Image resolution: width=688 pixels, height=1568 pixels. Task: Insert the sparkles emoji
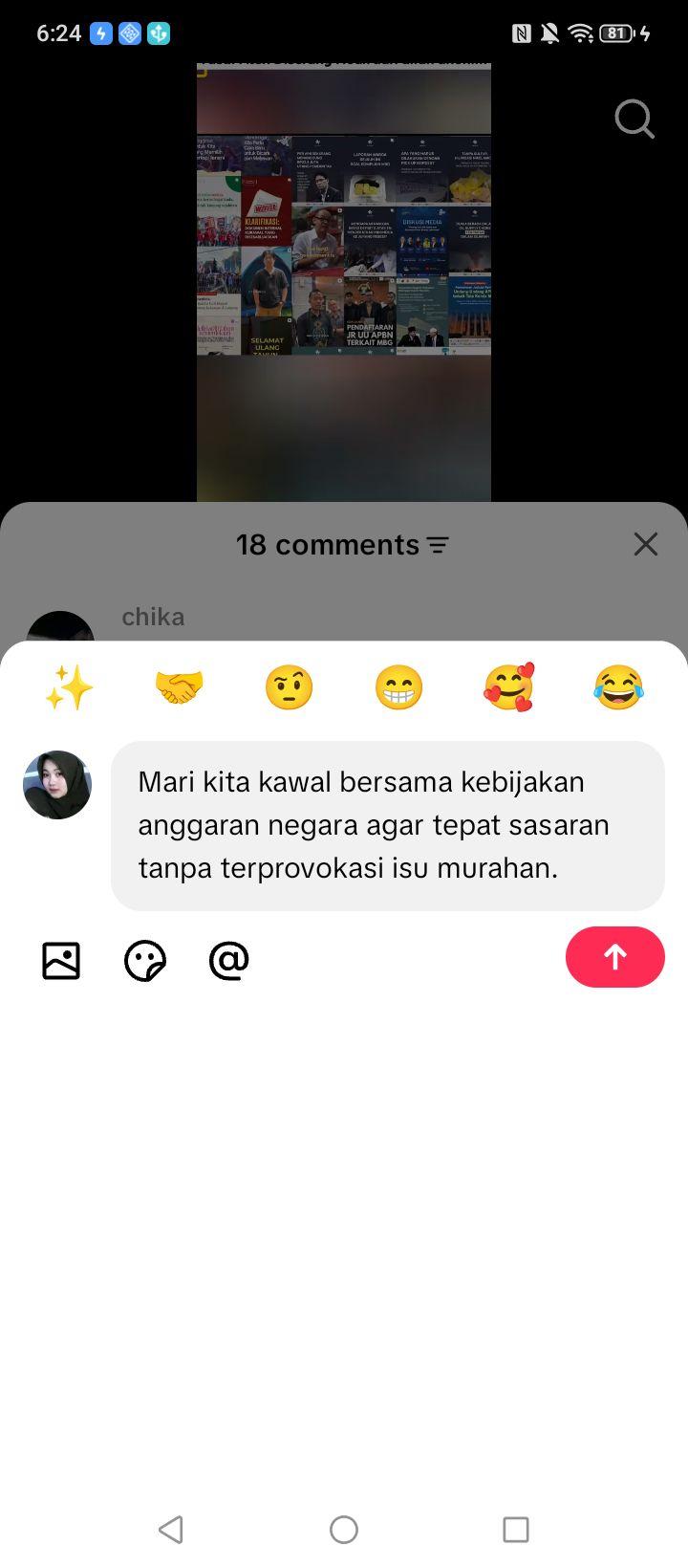click(69, 687)
